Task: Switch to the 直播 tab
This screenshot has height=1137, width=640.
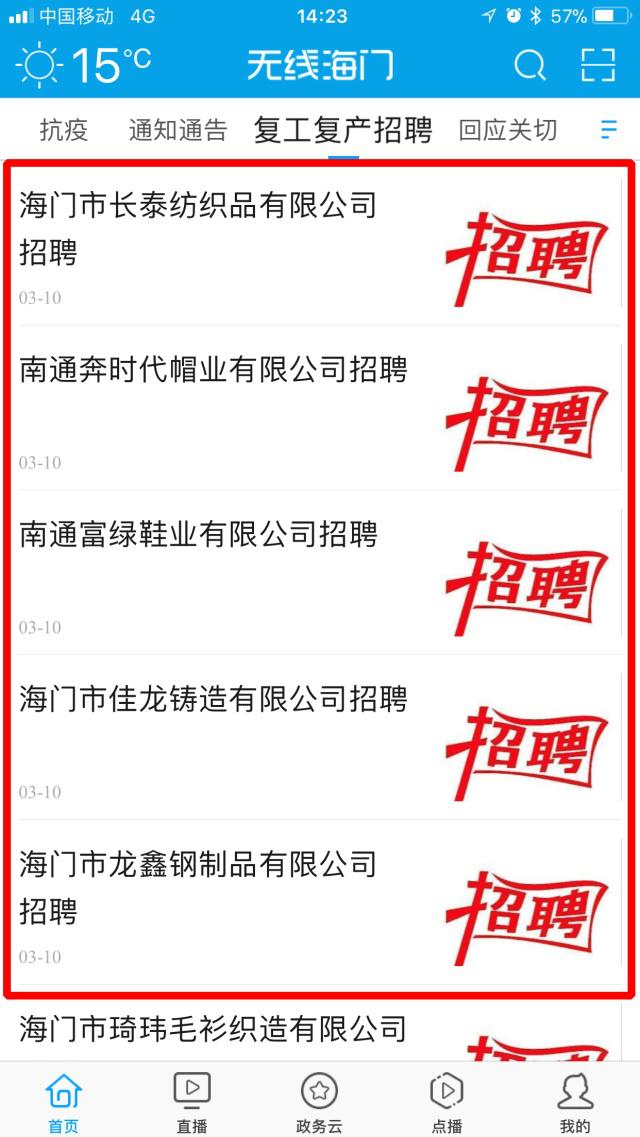Action: [x=192, y=1103]
